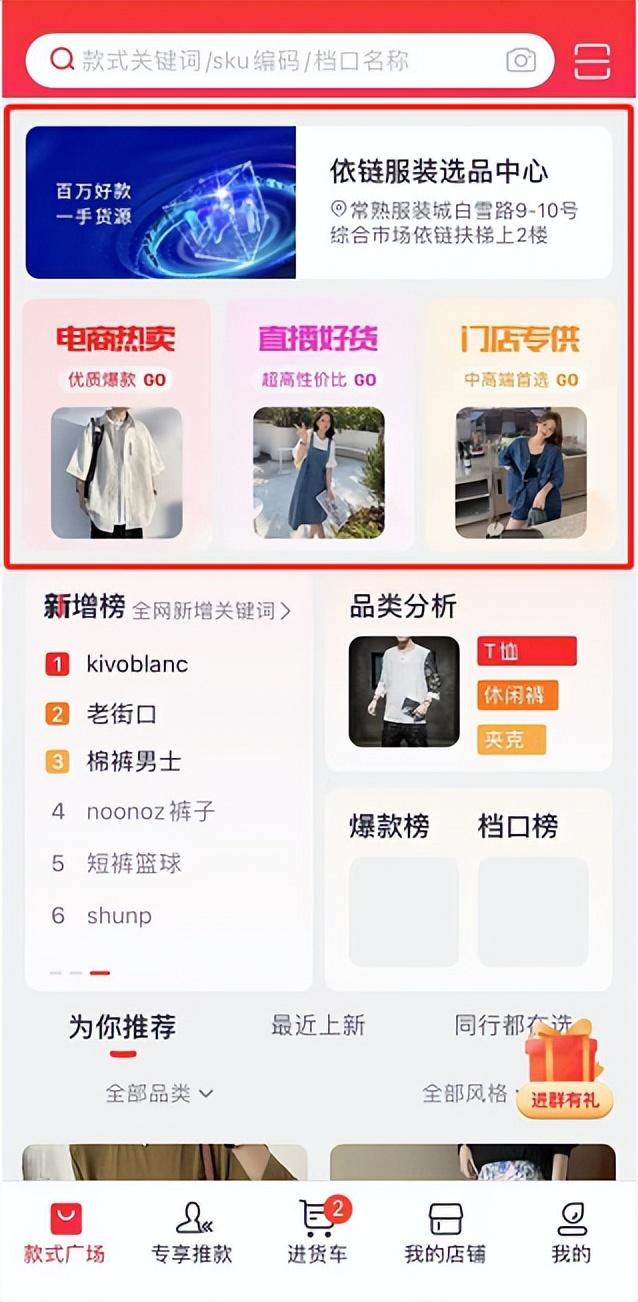This screenshot has width=638, height=1302.
Task: Expand the 全部品类 dropdown
Action: pos(160,1093)
